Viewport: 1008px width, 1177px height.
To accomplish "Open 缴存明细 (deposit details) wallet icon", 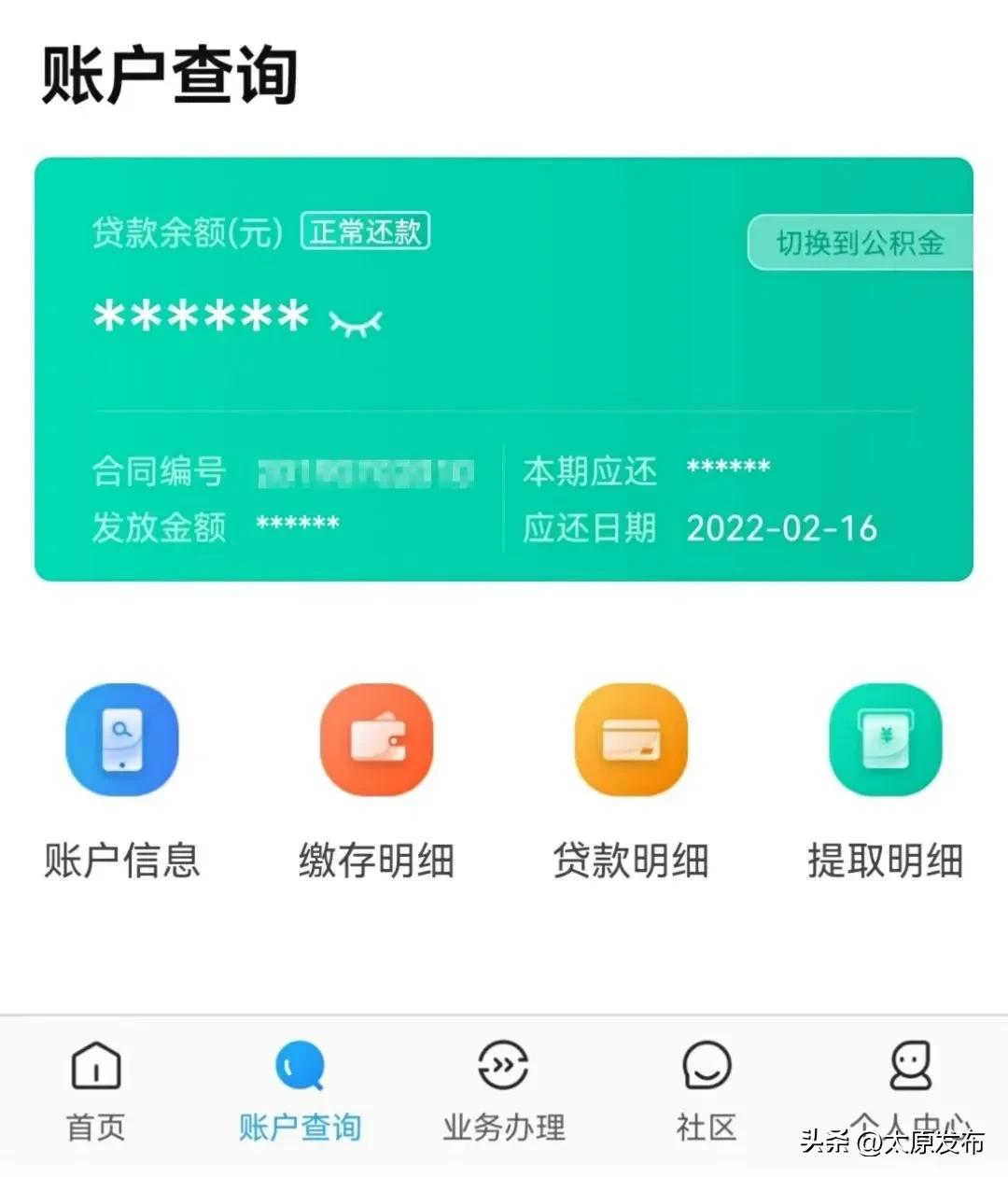I will (377, 739).
